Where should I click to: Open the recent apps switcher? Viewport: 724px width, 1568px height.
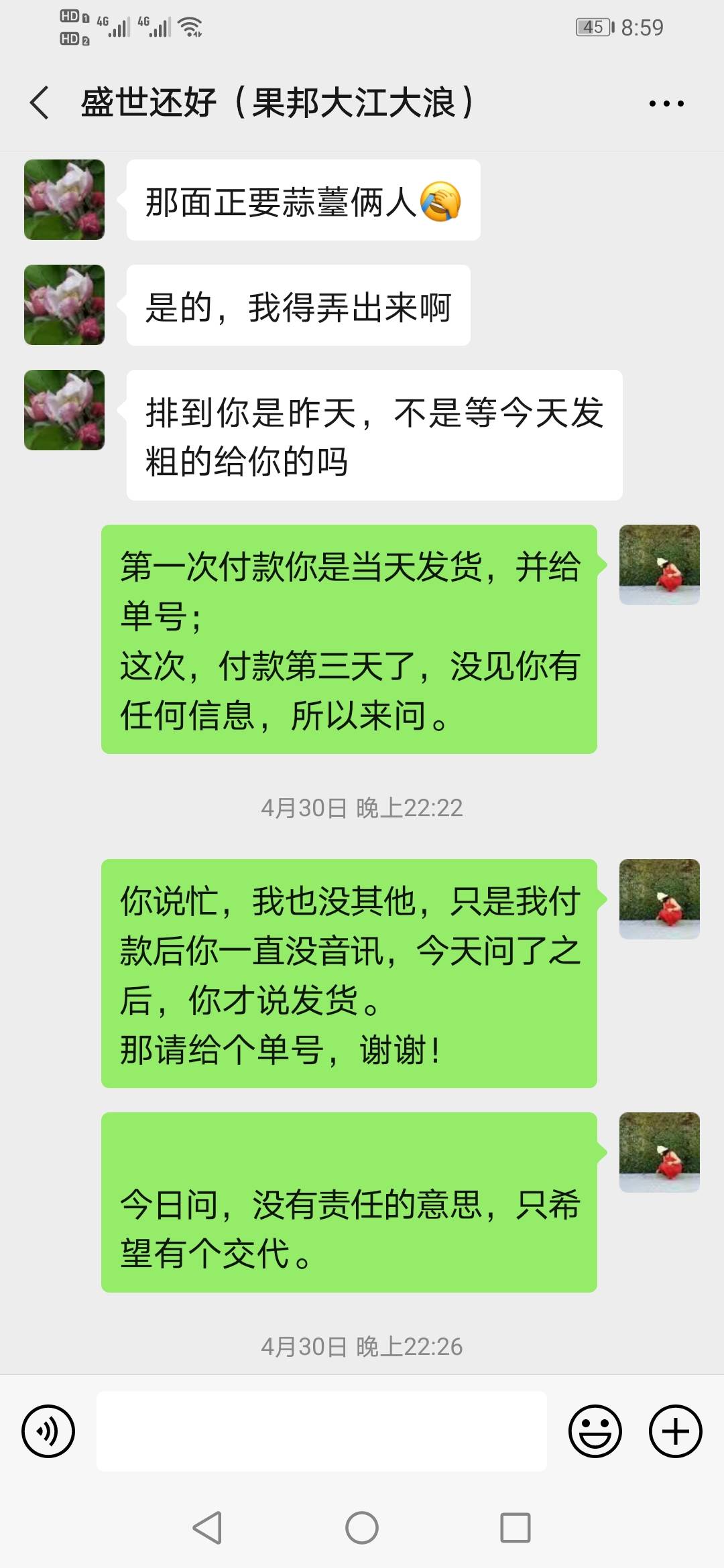coord(516,1528)
